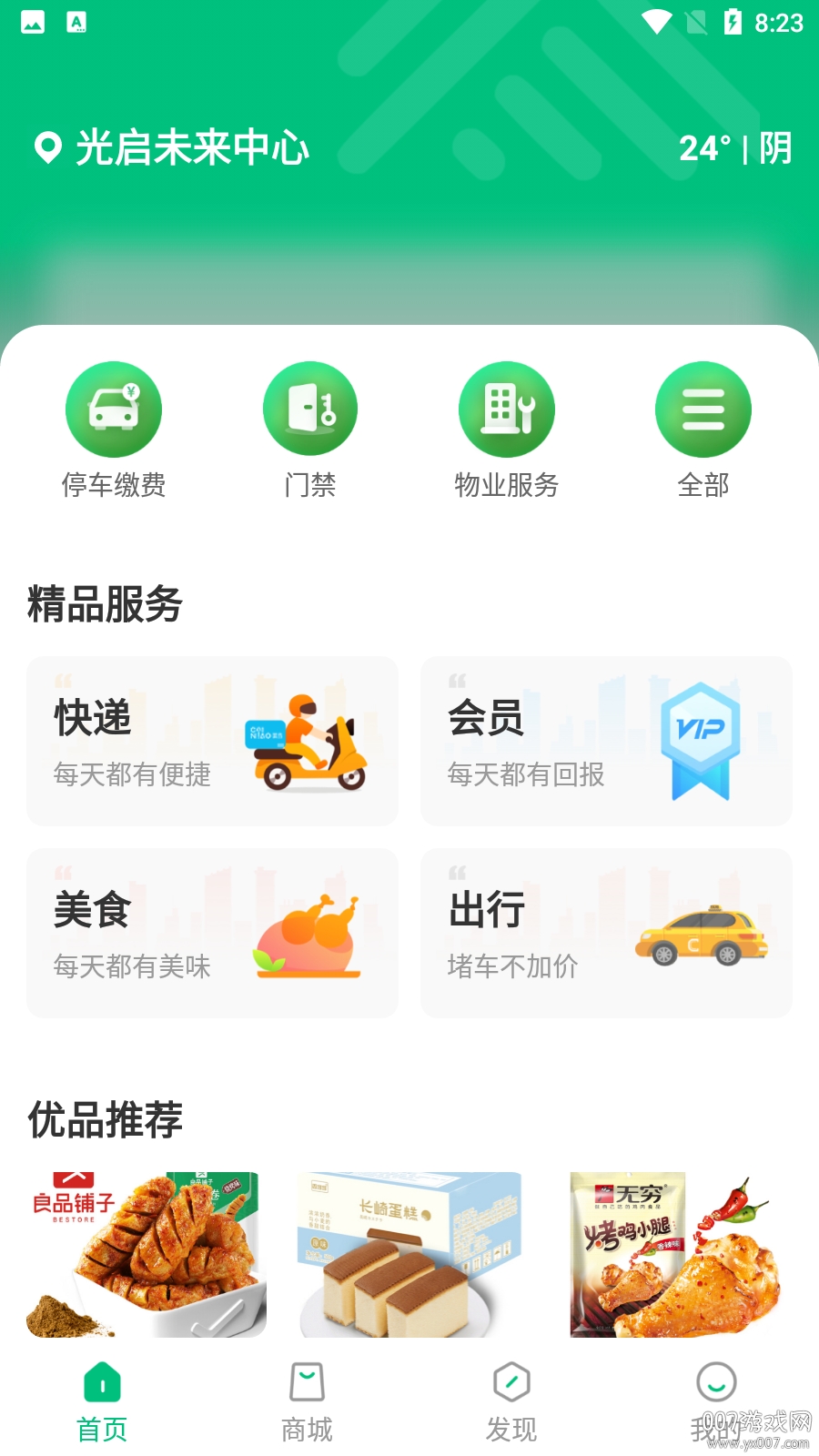This screenshot has height=1456, width=819.
Task: Open the 我的 profile tab icon
Action: tap(716, 1382)
